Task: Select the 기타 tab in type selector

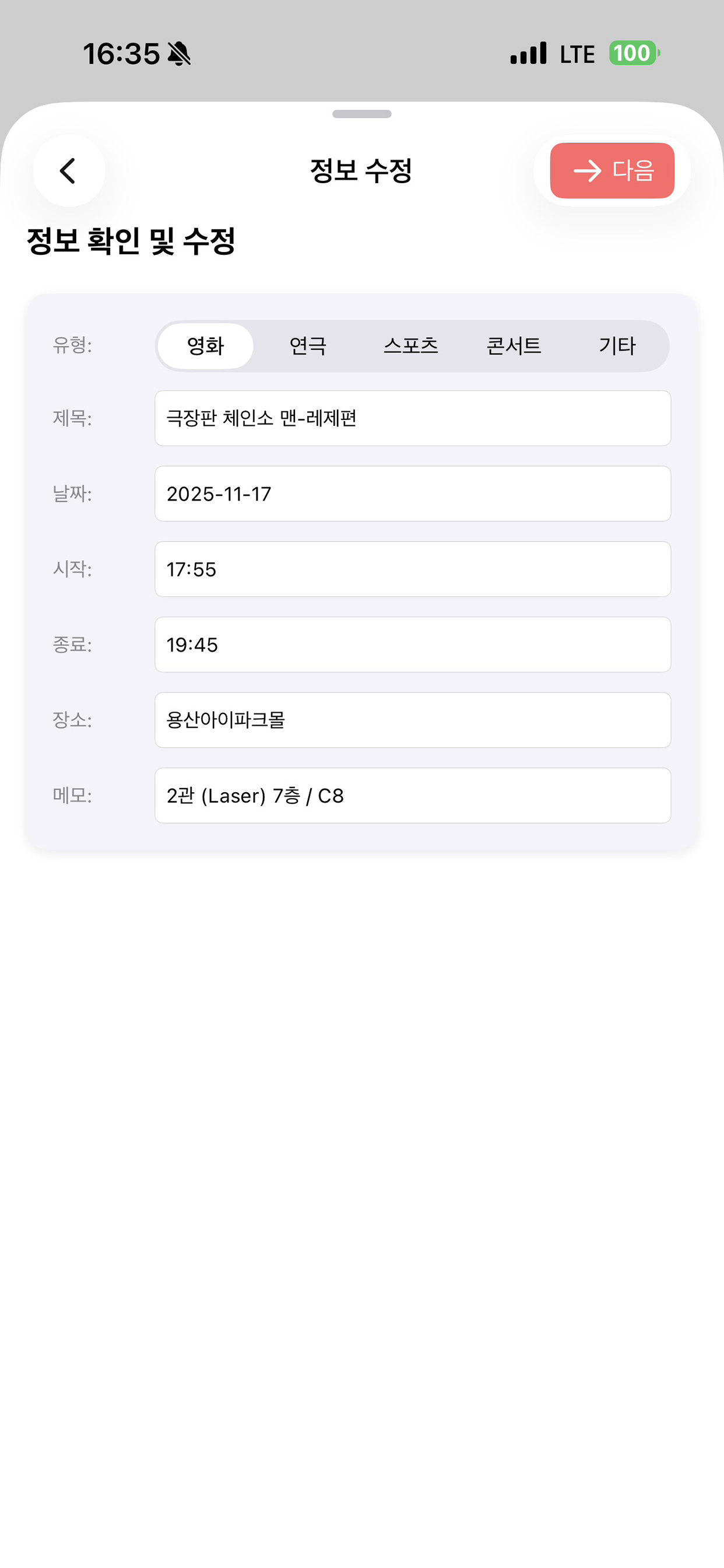Action: click(617, 346)
